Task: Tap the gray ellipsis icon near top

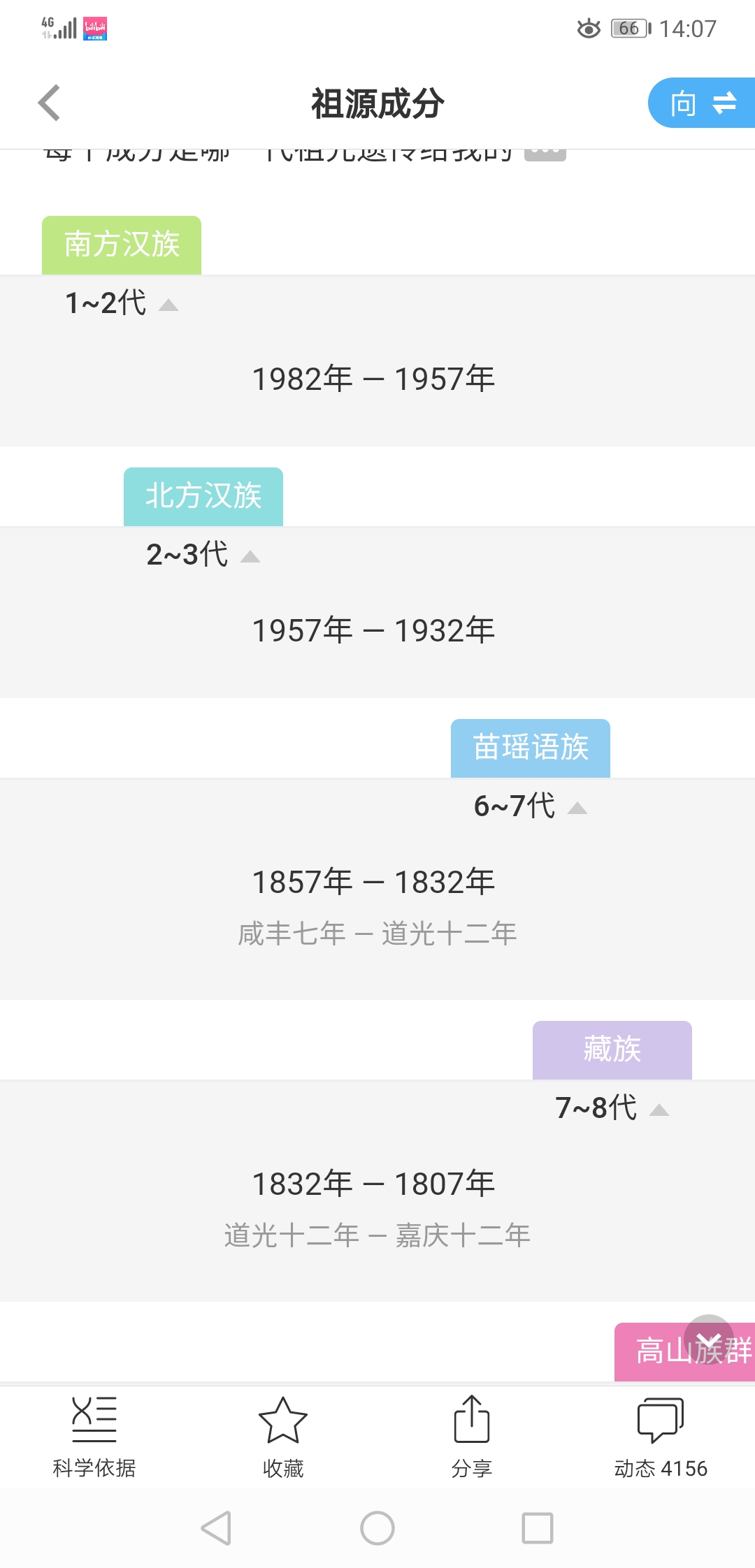Action: point(545,152)
